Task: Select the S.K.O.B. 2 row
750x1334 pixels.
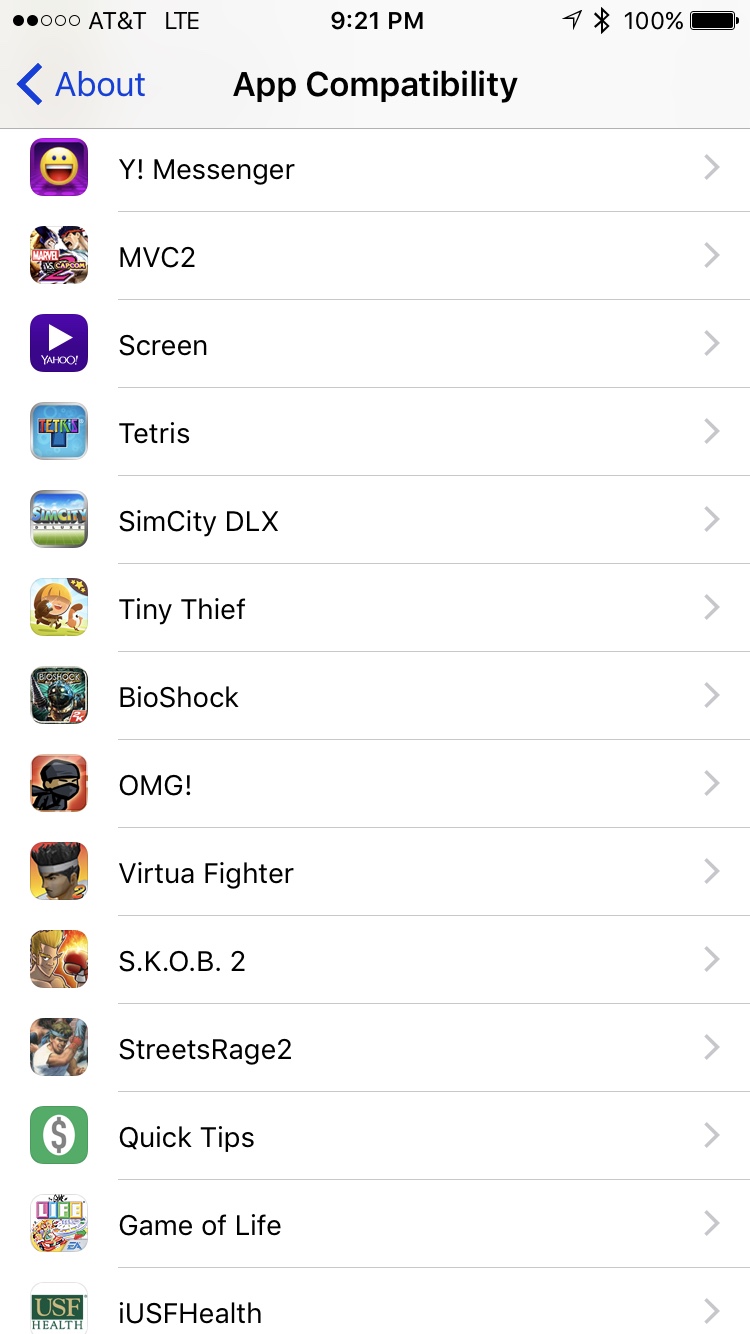Action: tap(375, 961)
